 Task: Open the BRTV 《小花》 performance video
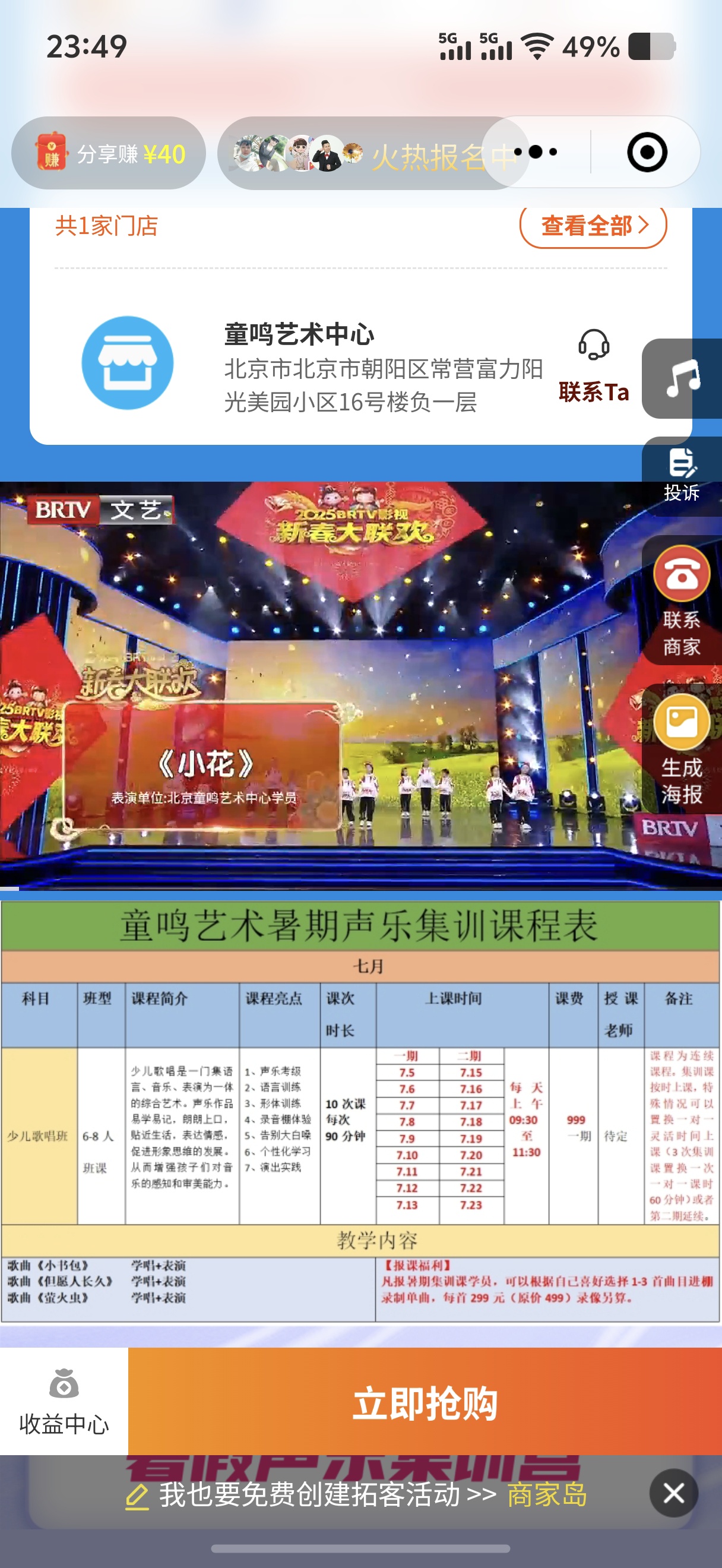(x=316, y=685)
